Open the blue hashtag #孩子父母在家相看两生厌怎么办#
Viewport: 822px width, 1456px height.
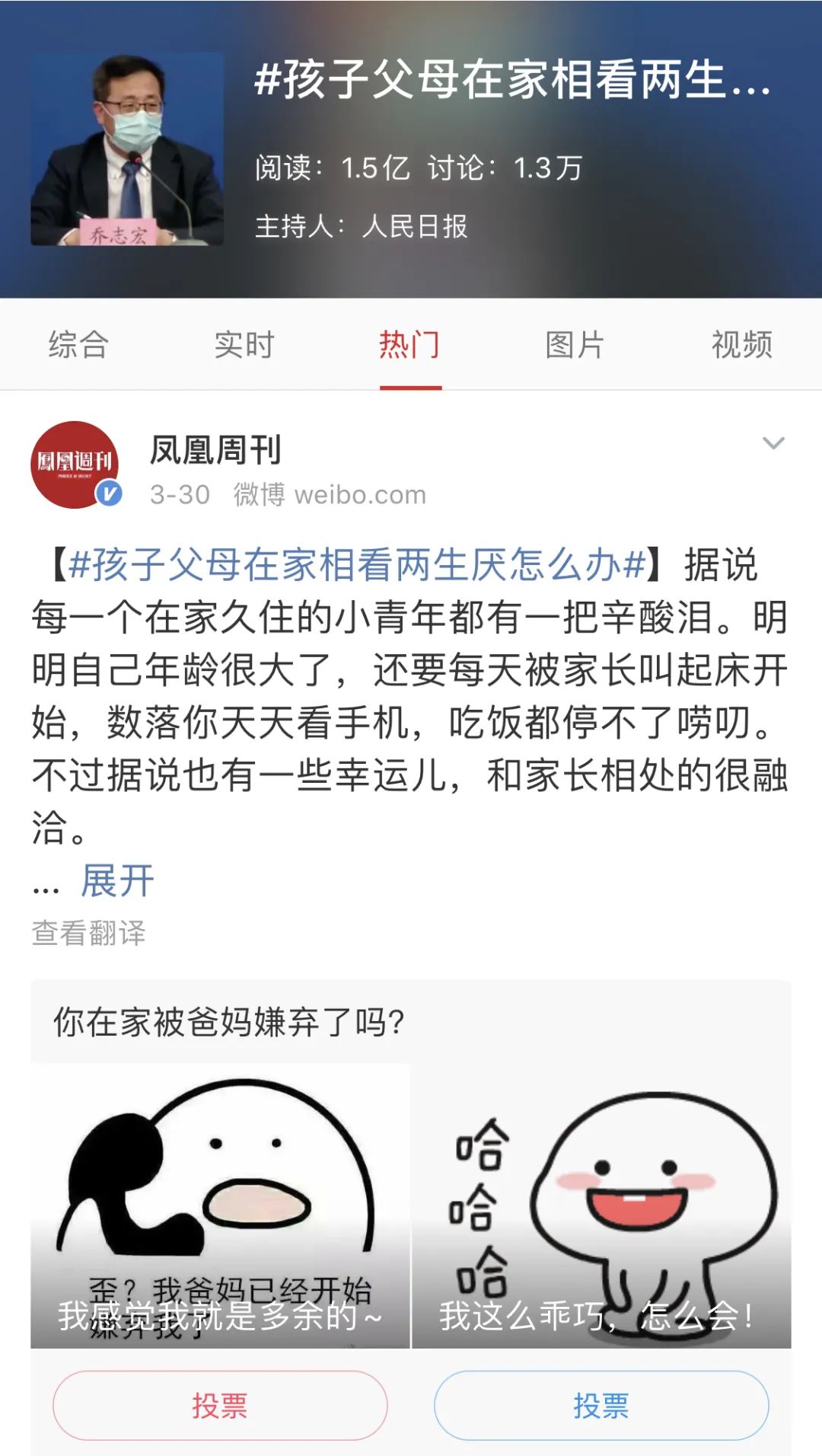click(356, 565)
